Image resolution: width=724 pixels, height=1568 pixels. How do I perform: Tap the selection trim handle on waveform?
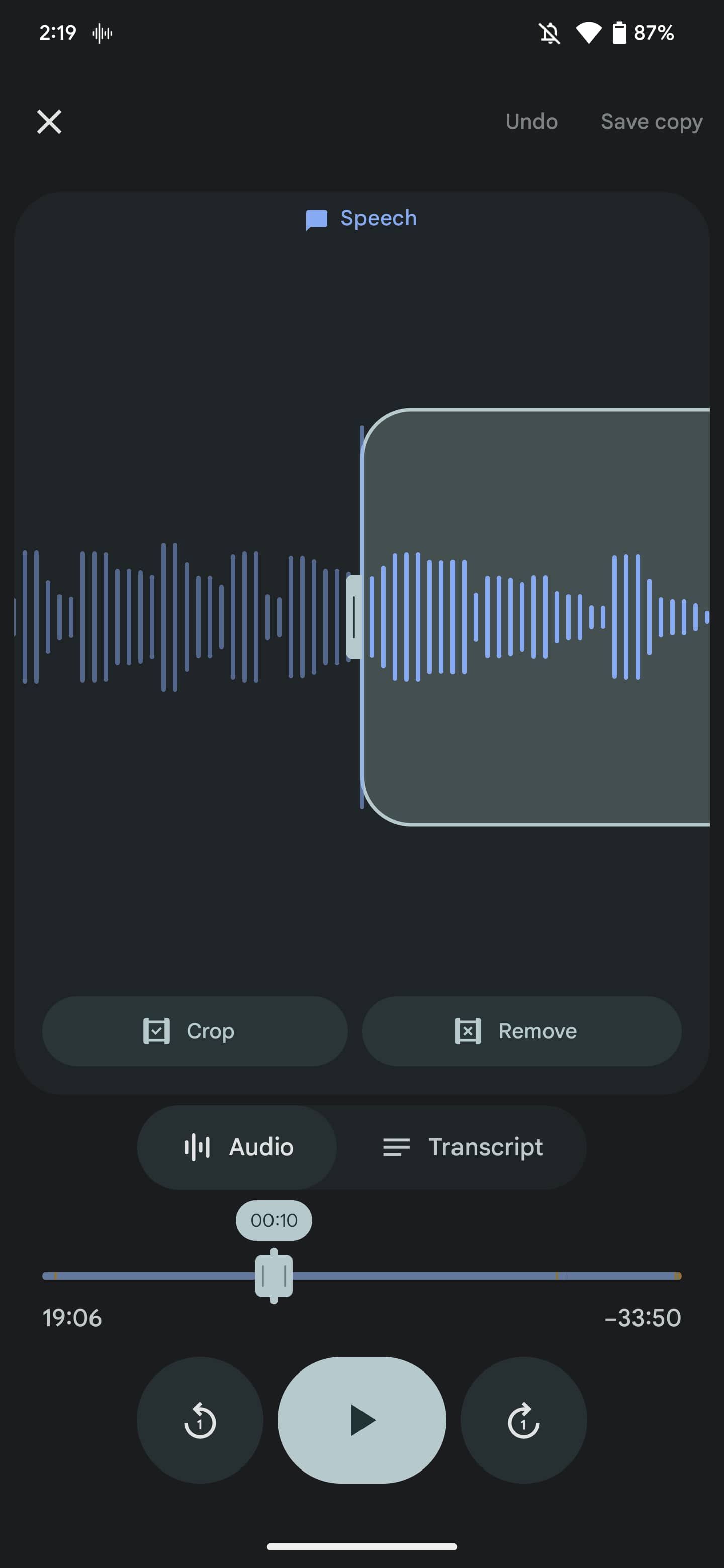pos(354,617)
